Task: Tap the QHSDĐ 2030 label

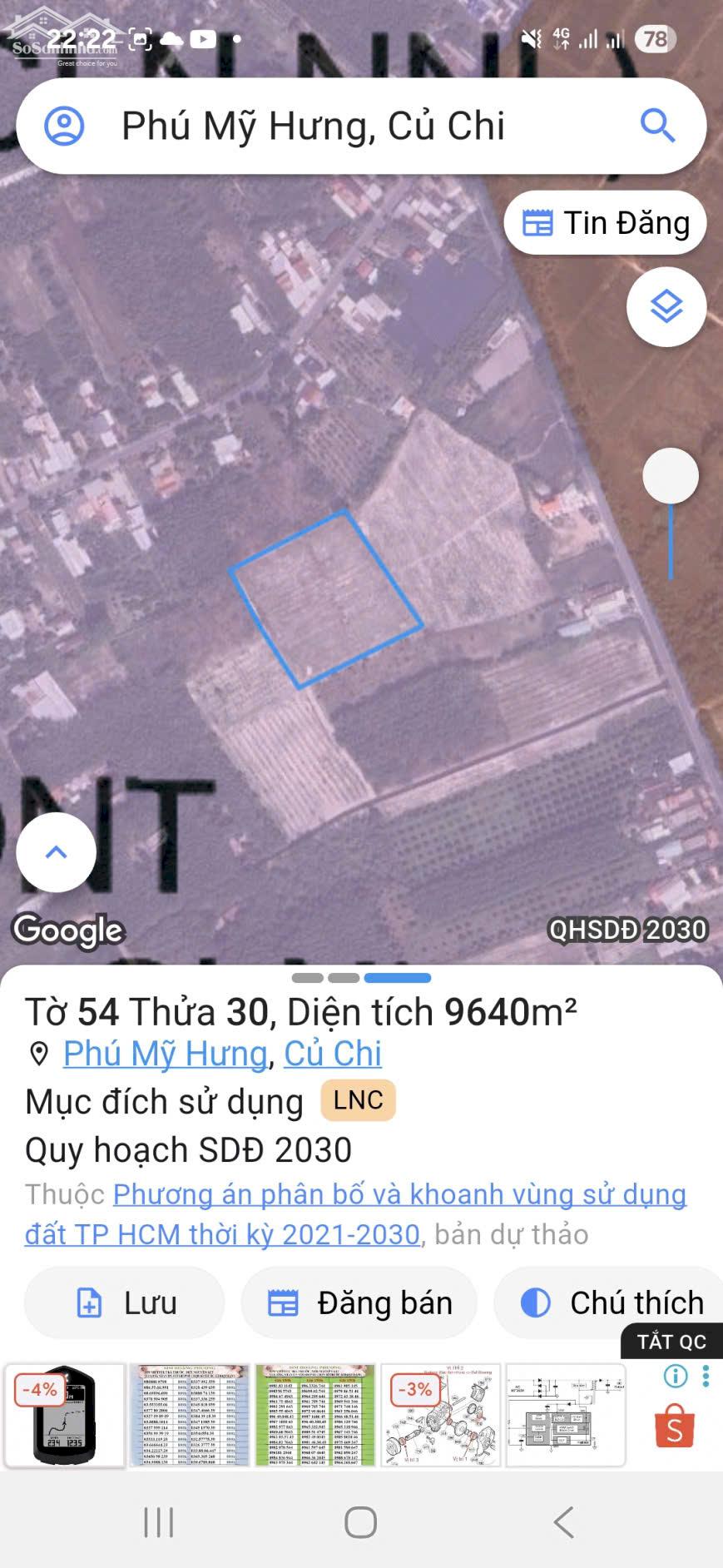Action: tap(628, 930)
